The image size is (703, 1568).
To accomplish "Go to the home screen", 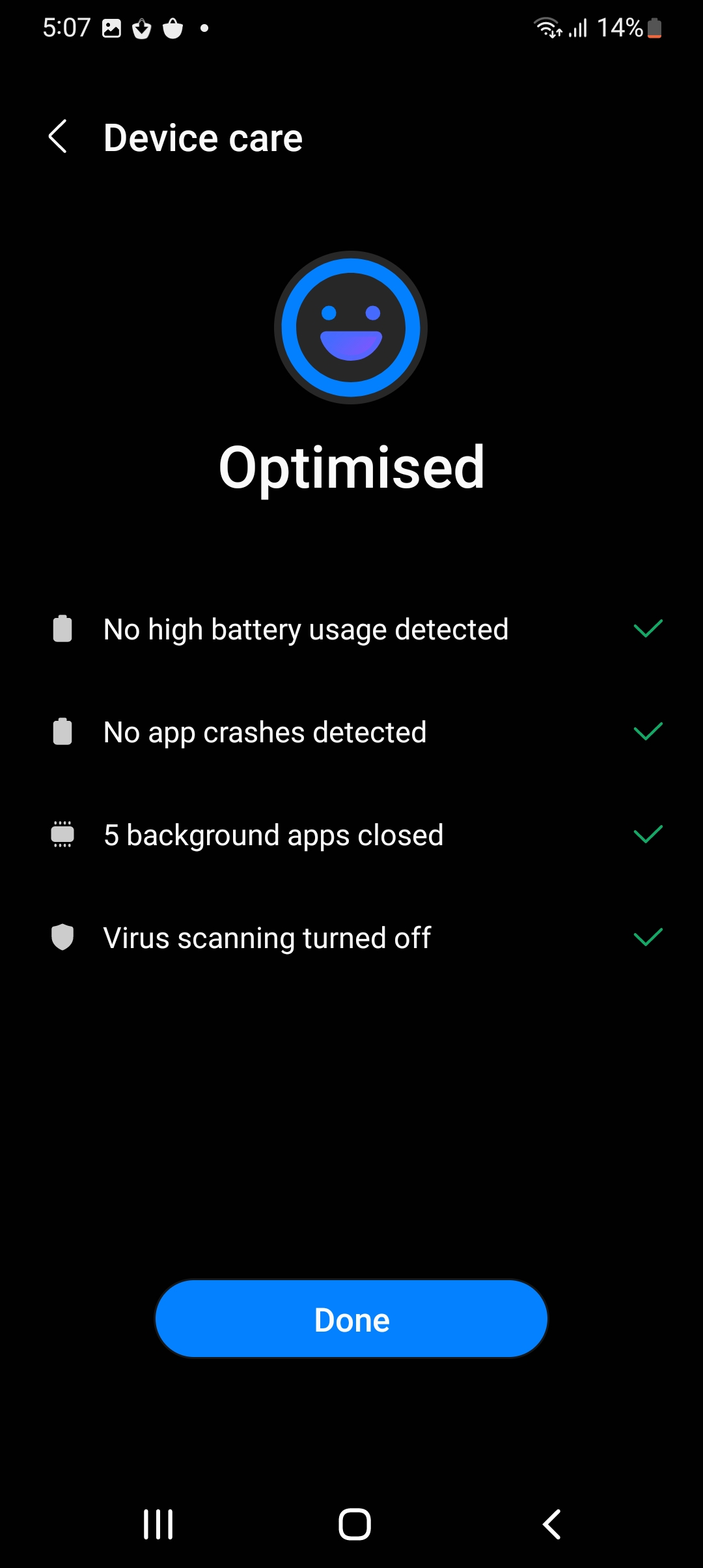I will coord(355,1524).
